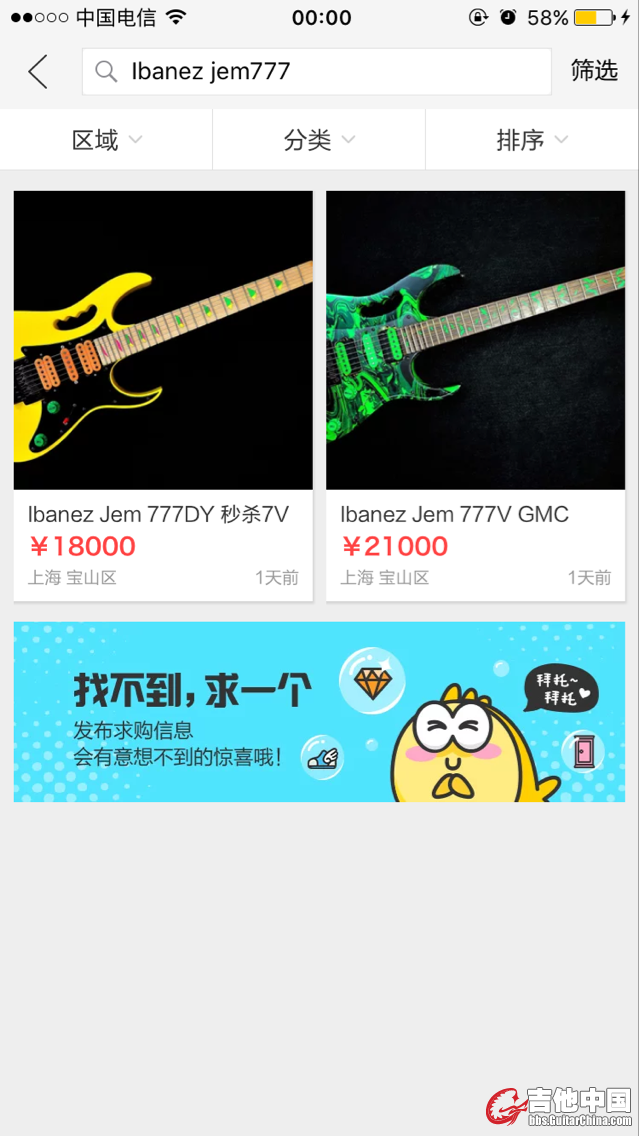639x1136 pixels.
Task: Open the Ibanez Jem 777DY 秒杀7V listing
Action: pyautogui.click(x=163, y=395)
